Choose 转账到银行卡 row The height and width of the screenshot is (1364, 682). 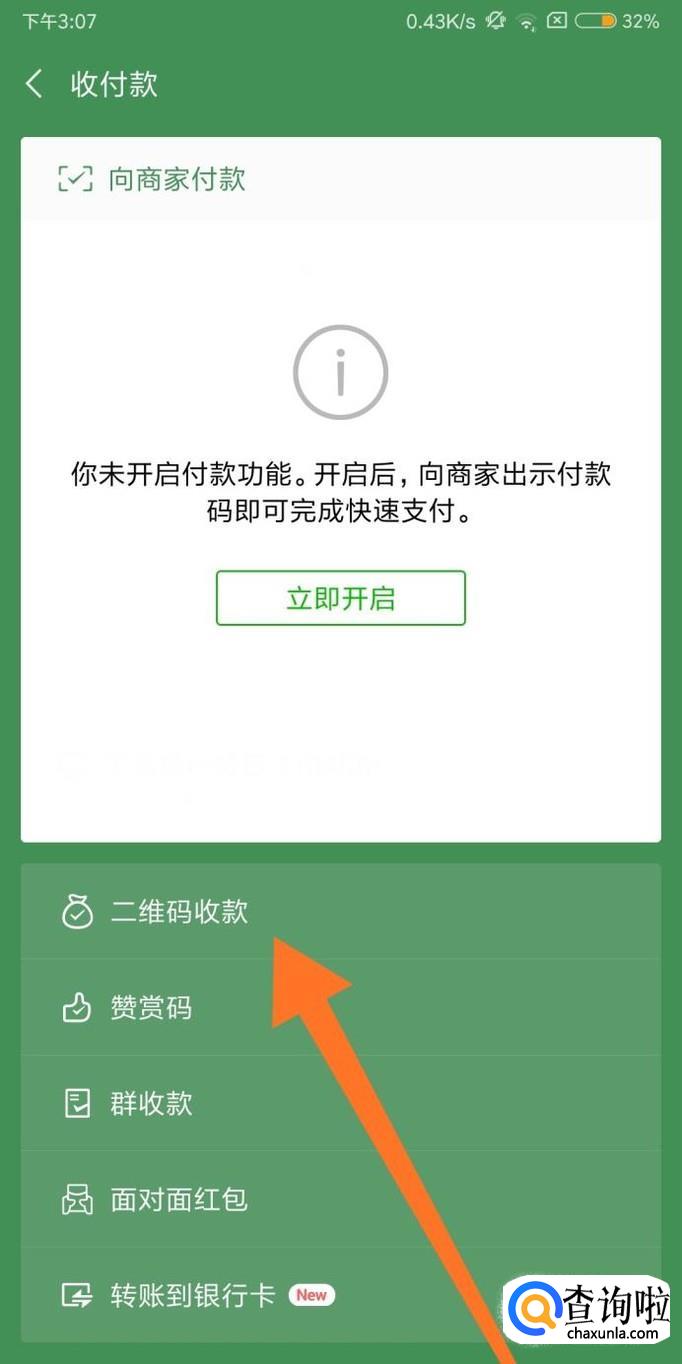(194, 1295)
